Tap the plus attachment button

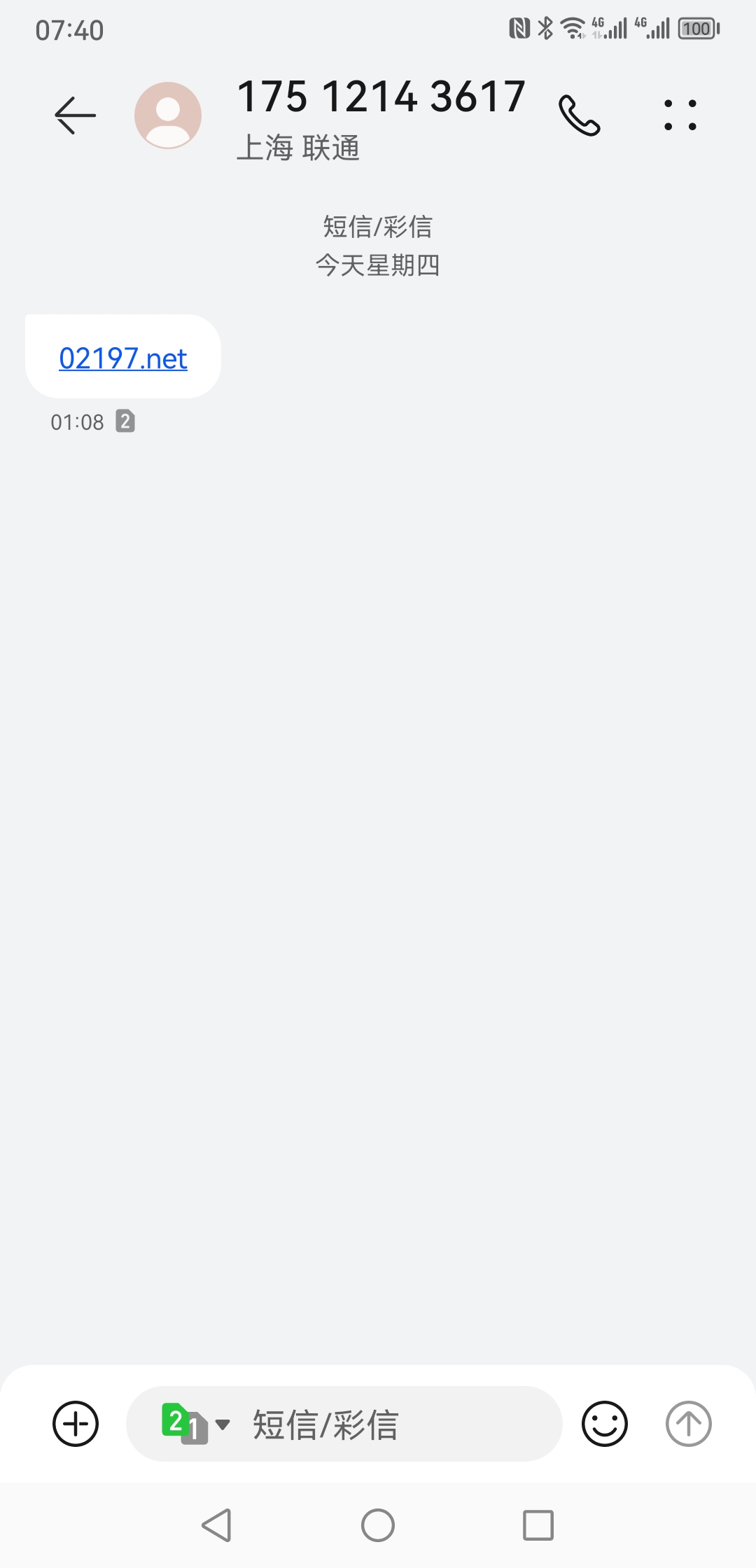[76, 1423]
